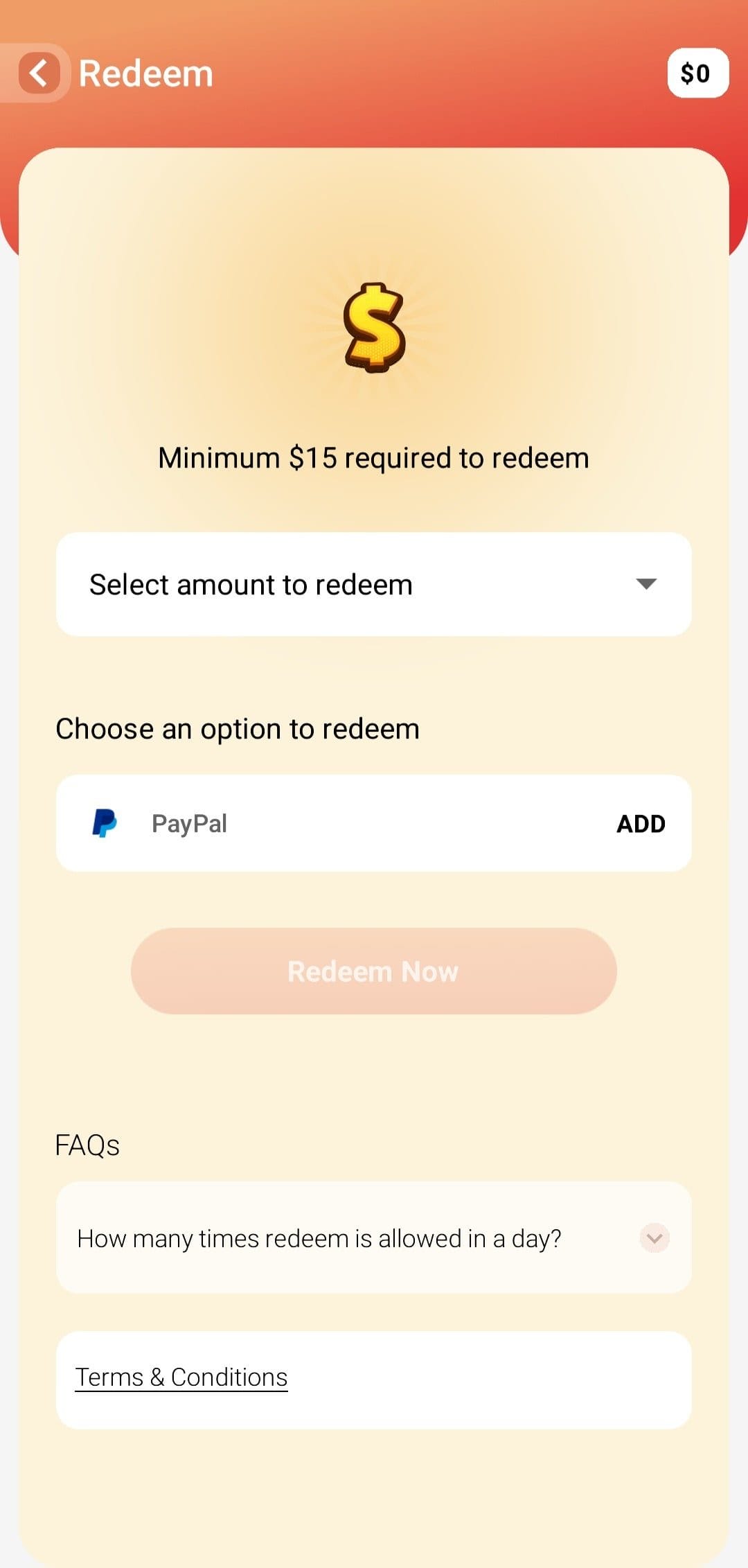Add a PayPal account
The image size is (748, 1568).
coord(641,824)
